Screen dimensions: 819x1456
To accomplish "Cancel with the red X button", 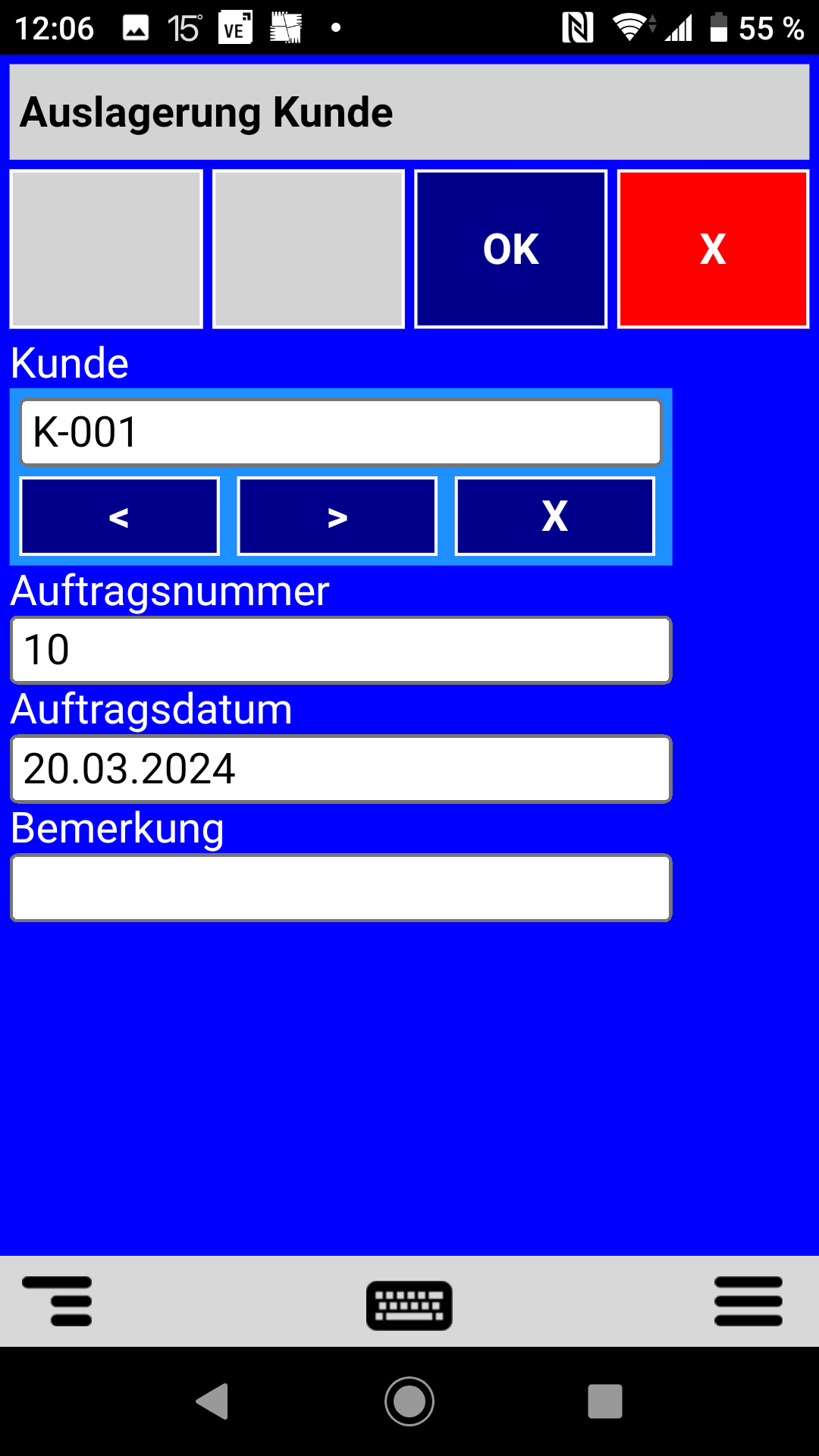I will tap(713, 249).
